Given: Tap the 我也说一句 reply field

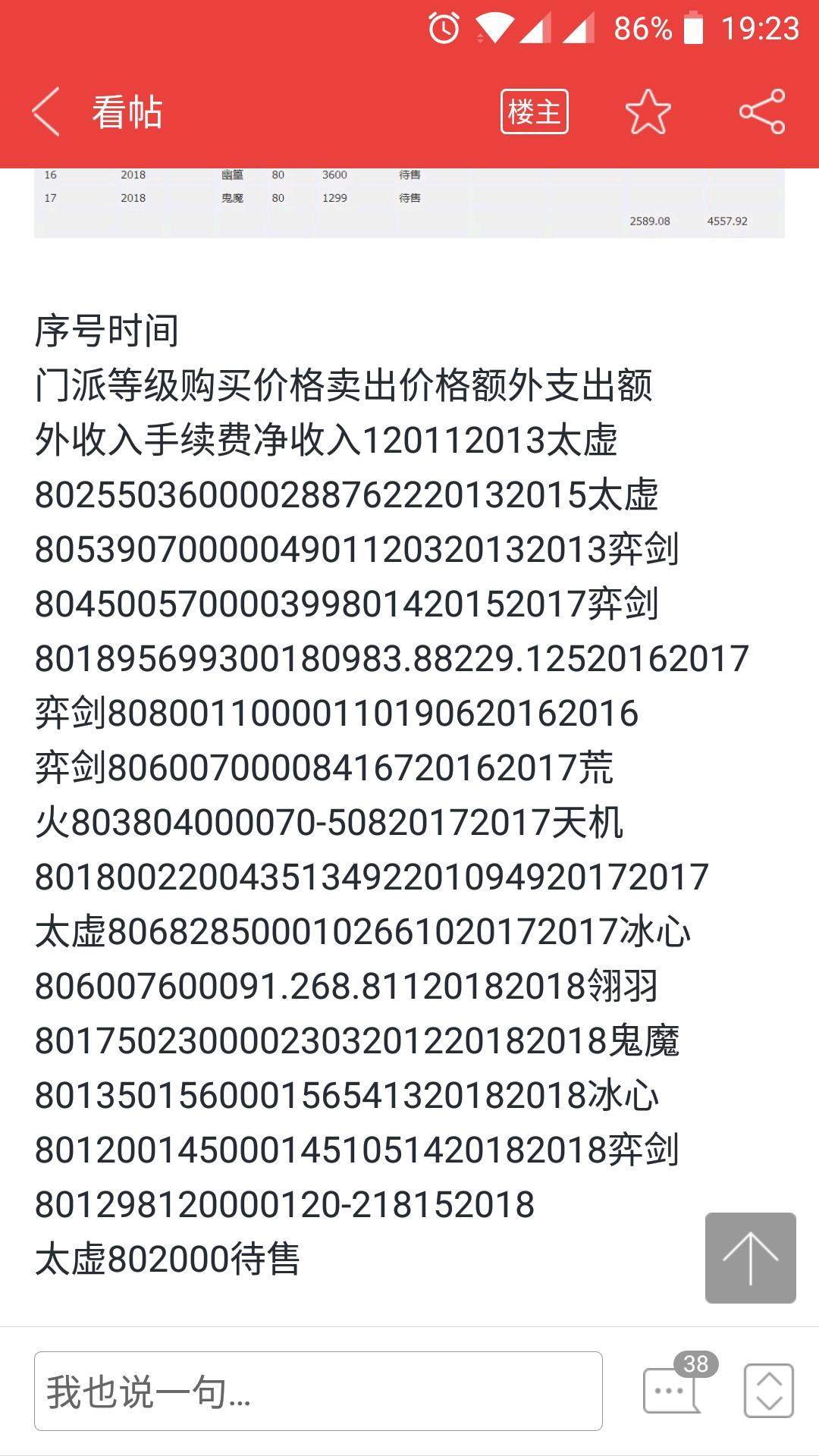Looking at the screenshot, I should tap(318, 1391).
